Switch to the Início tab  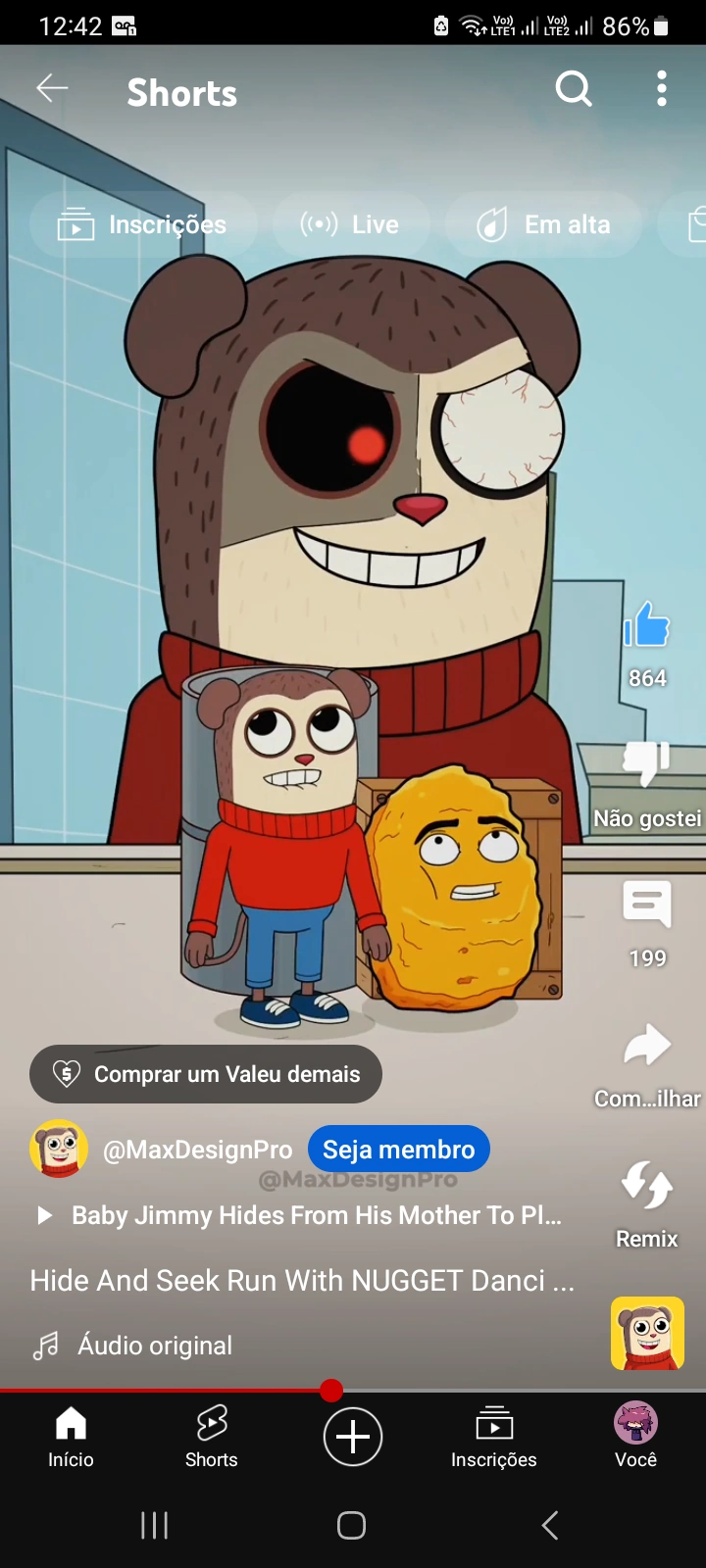[x=71, y=1437]
